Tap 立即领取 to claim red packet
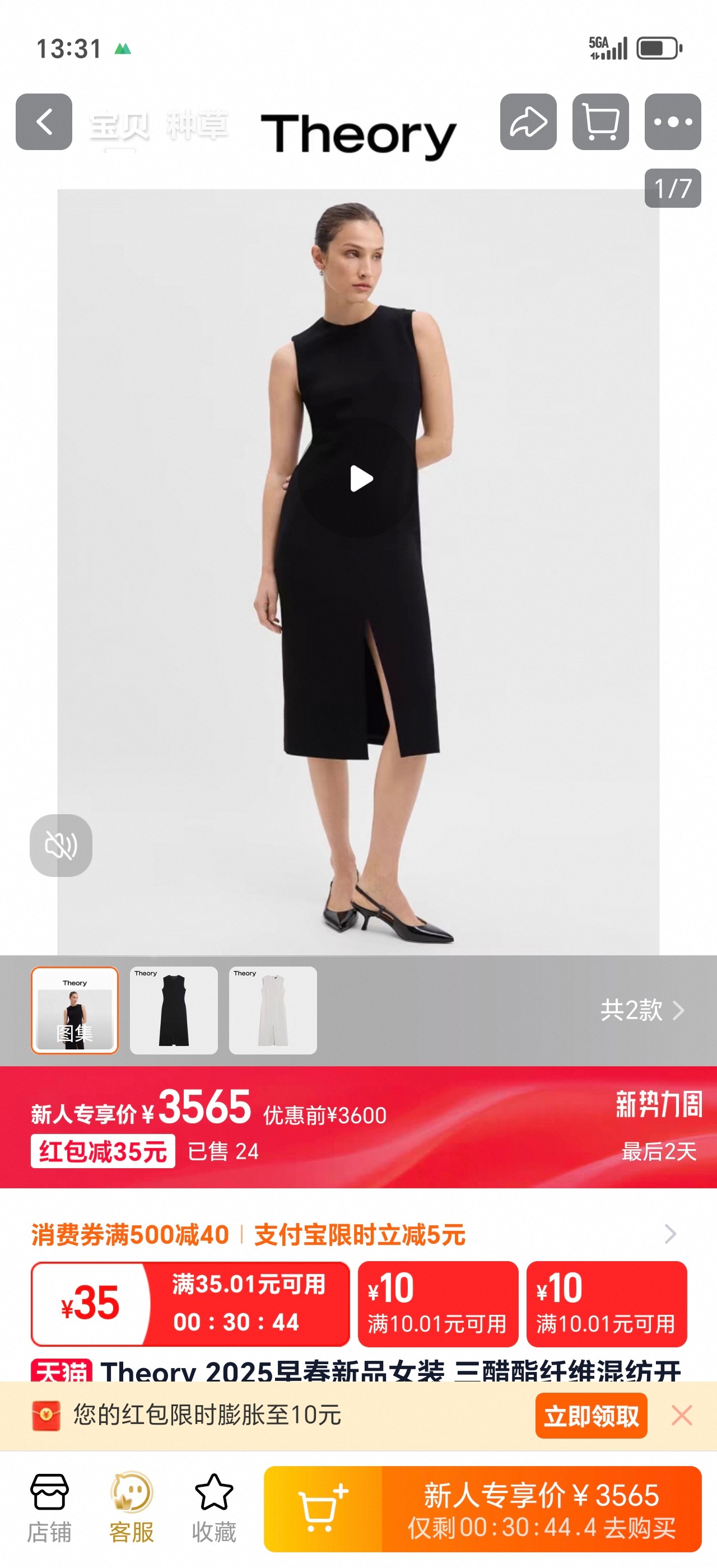Viewport: 717px width, 1568px height. coord(590,1416)
